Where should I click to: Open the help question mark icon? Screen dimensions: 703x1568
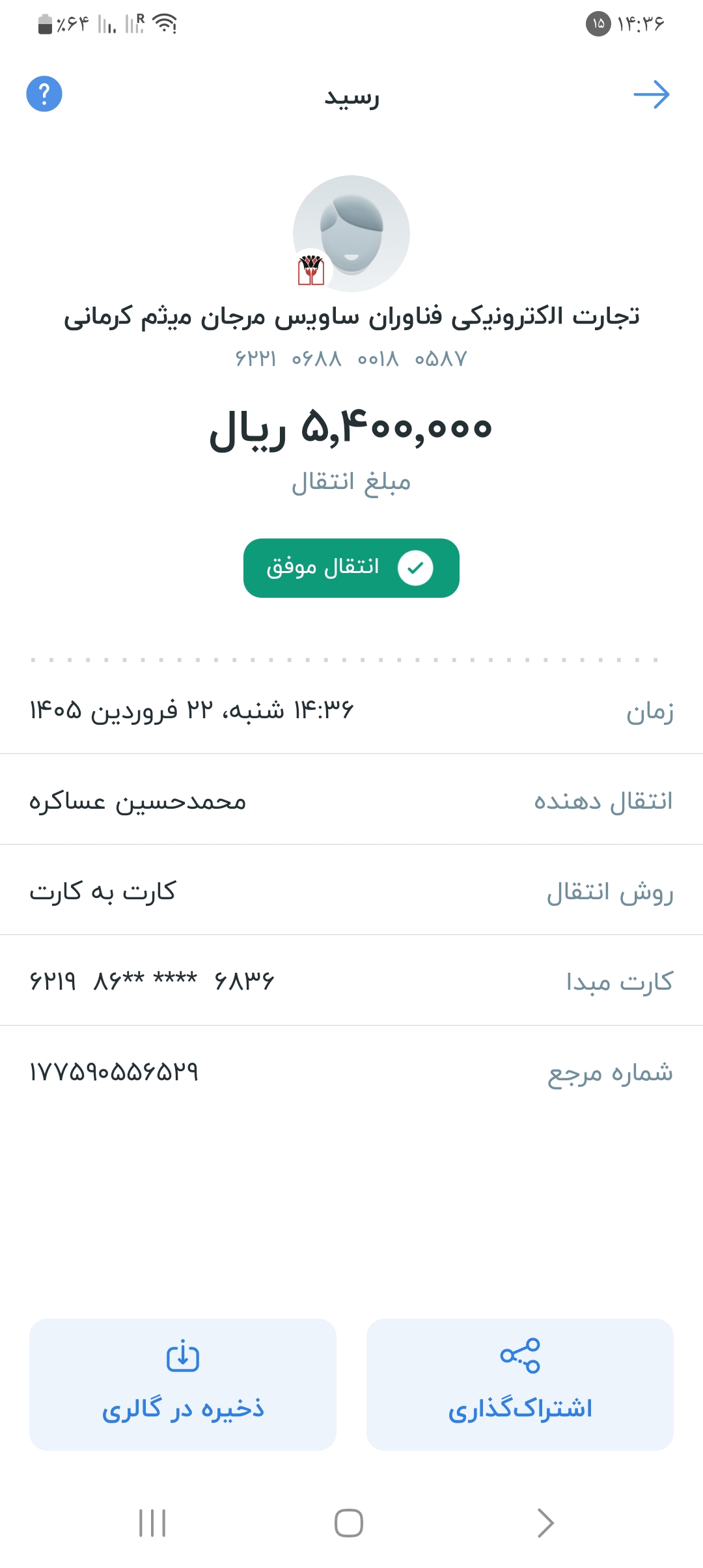[x=44, y=94]
